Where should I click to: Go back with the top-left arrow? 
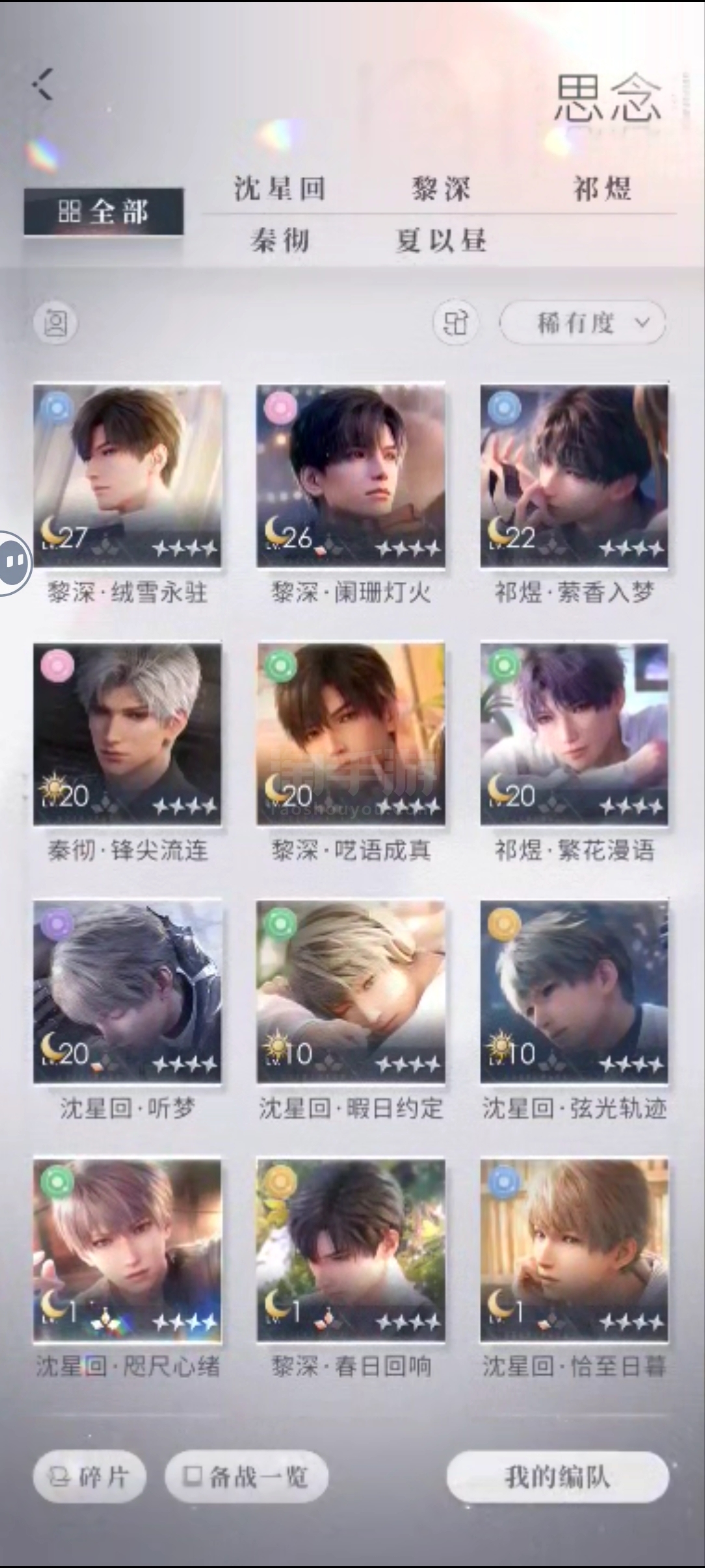pyautogui.click(x=43, y=85)
